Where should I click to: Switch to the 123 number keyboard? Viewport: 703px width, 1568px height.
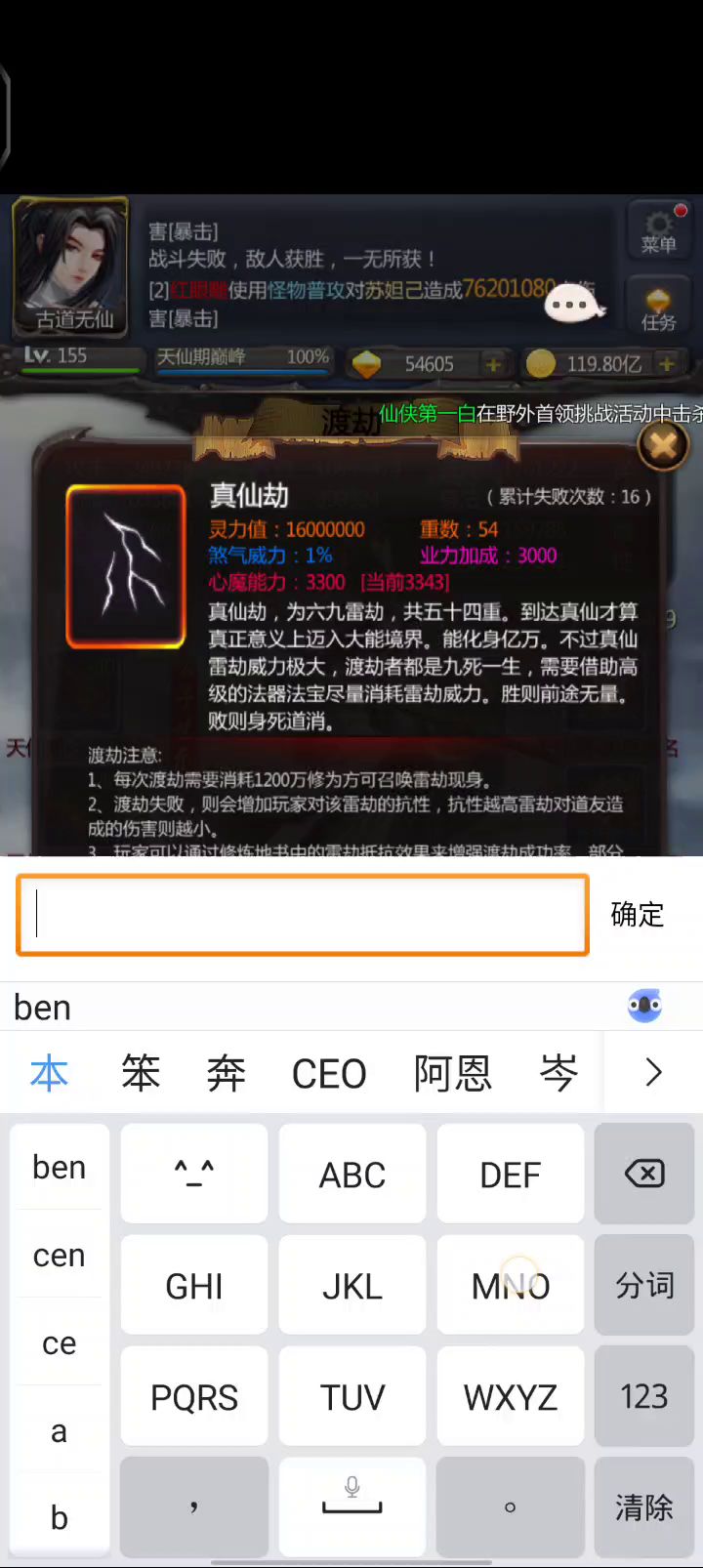coord(644,1396)
